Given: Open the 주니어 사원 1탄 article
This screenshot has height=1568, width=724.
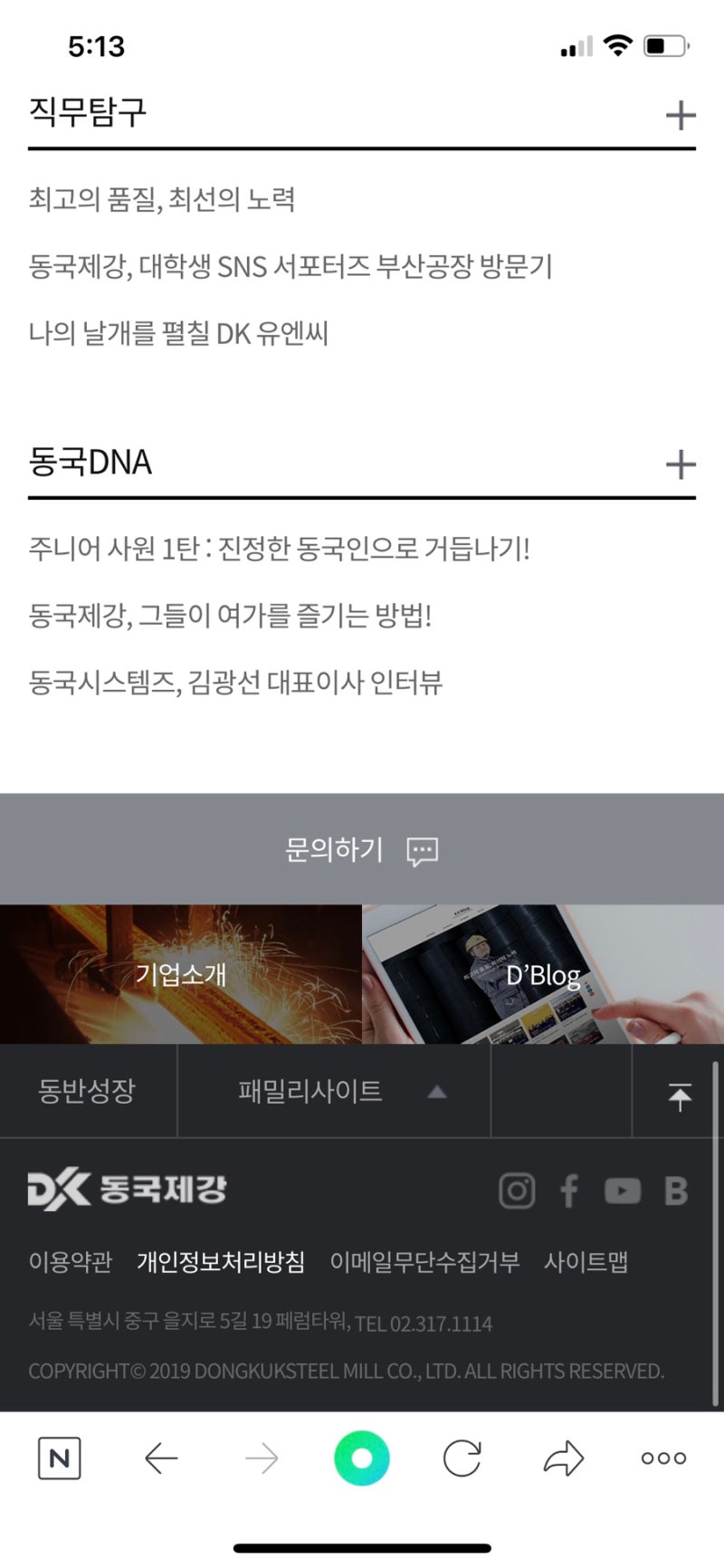Looking at the screenshot, I should 279,549.
